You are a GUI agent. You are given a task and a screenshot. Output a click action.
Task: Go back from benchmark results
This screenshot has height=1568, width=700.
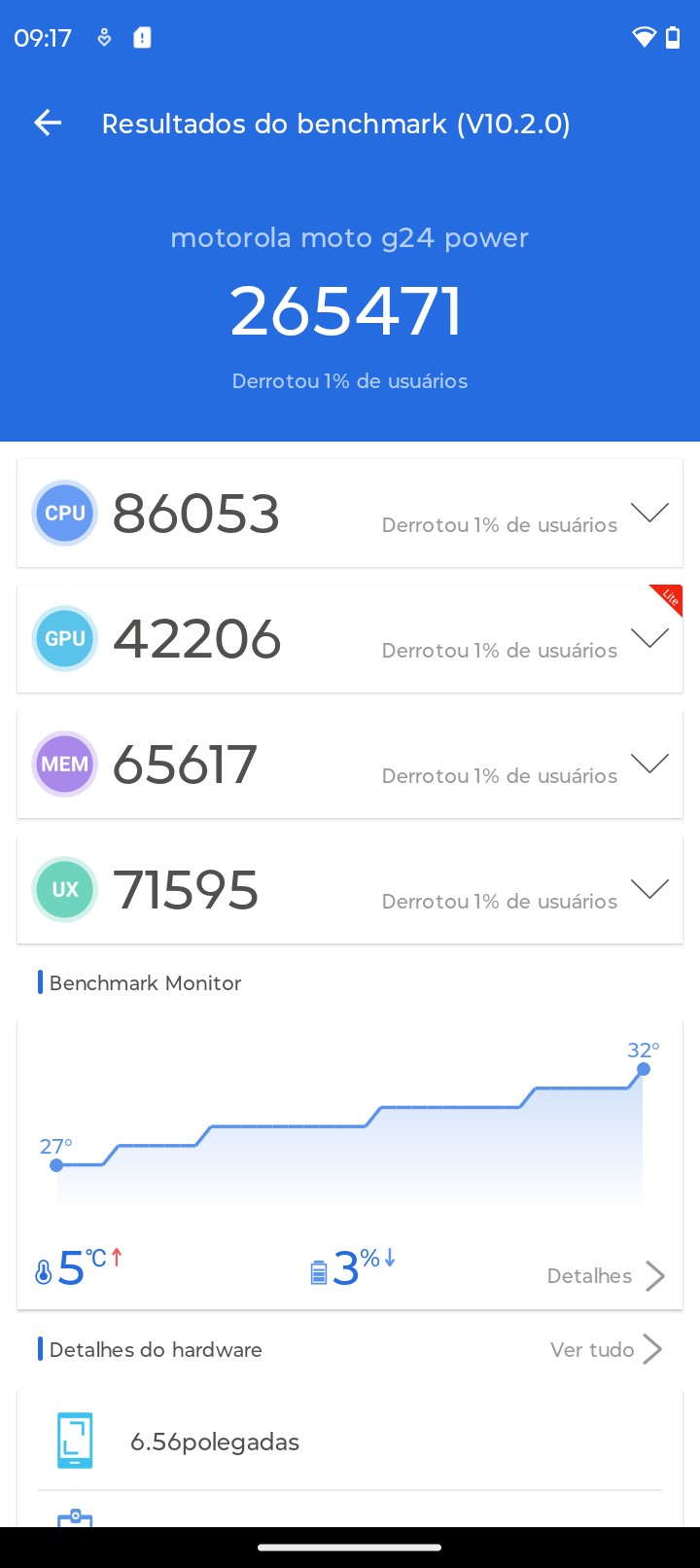tap(48, 123)
